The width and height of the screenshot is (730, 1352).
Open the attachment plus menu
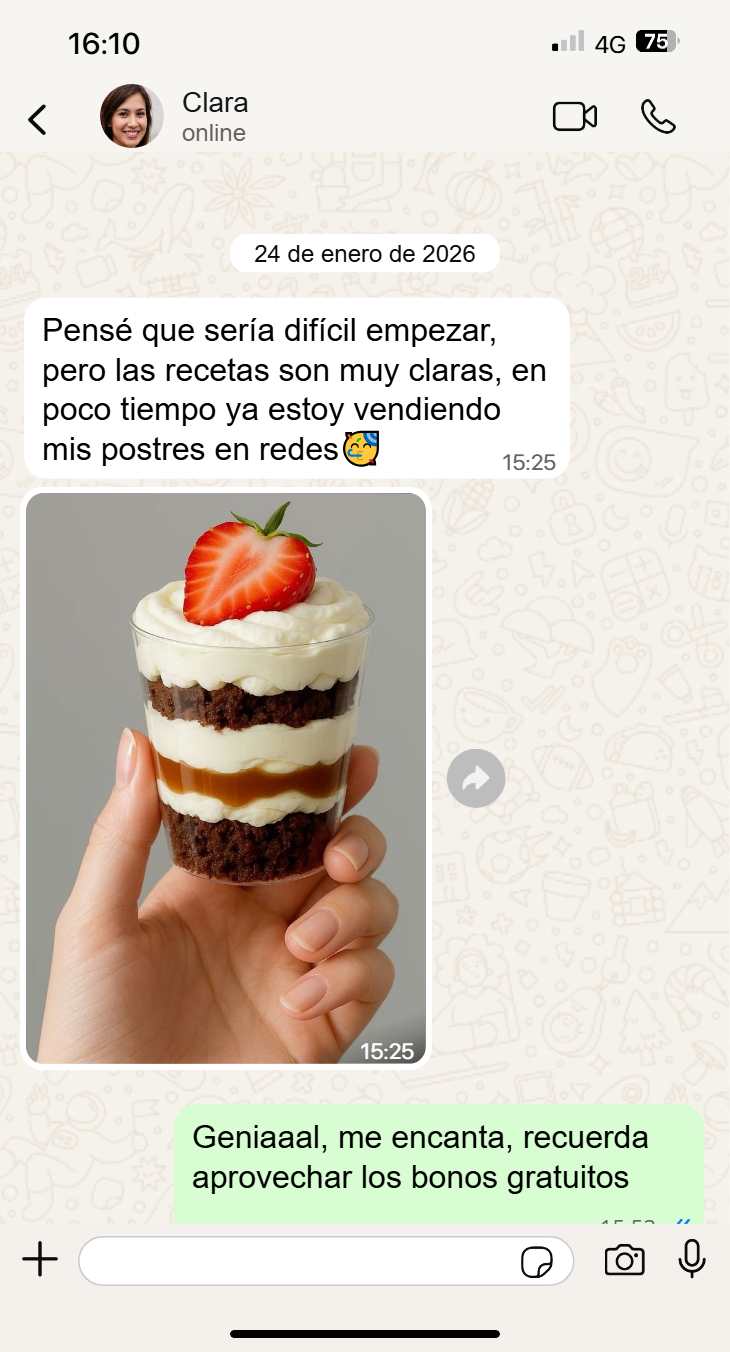(x=40, y=1260)
